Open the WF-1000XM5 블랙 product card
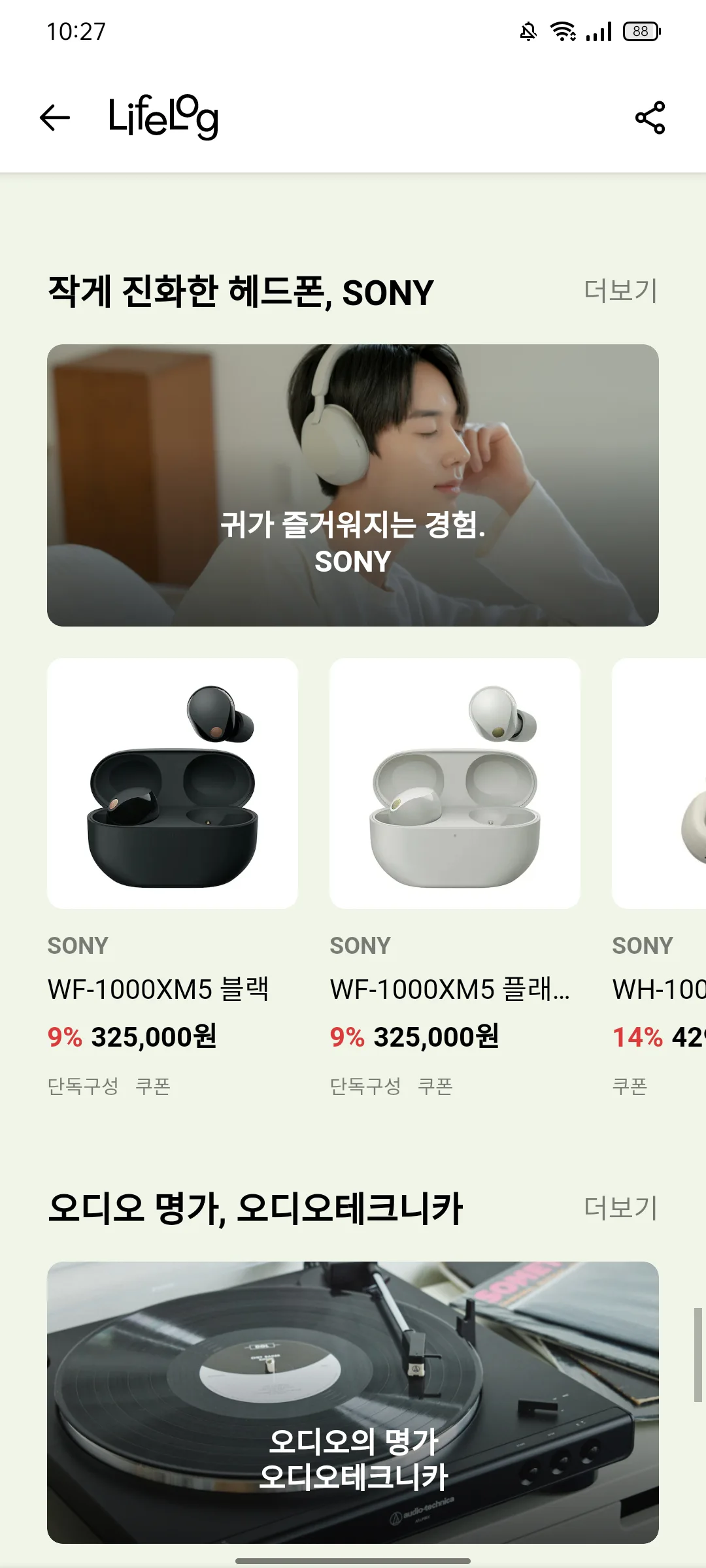This screenshot has width=706, height=1568. 173,879
